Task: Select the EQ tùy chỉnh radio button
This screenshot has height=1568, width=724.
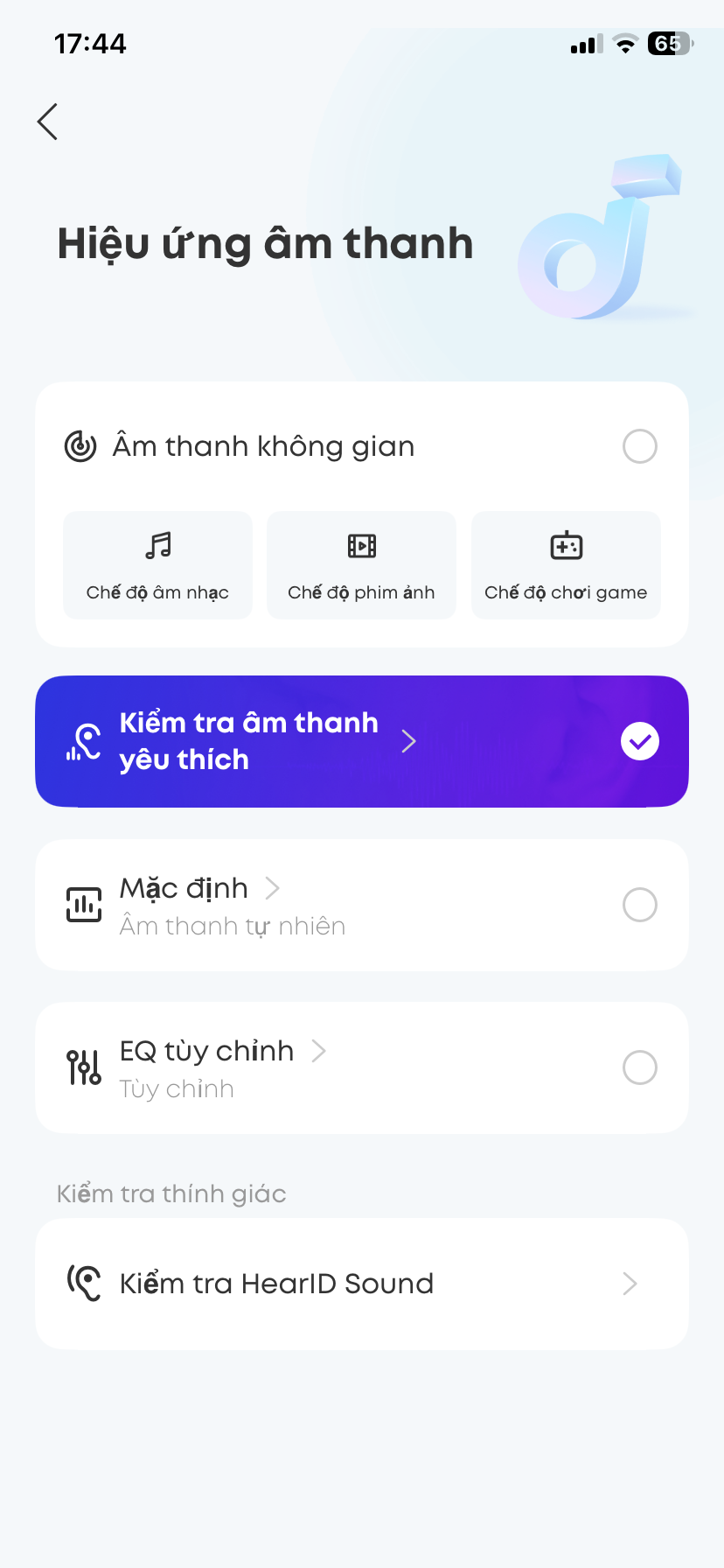Action: coord(639,1067)
